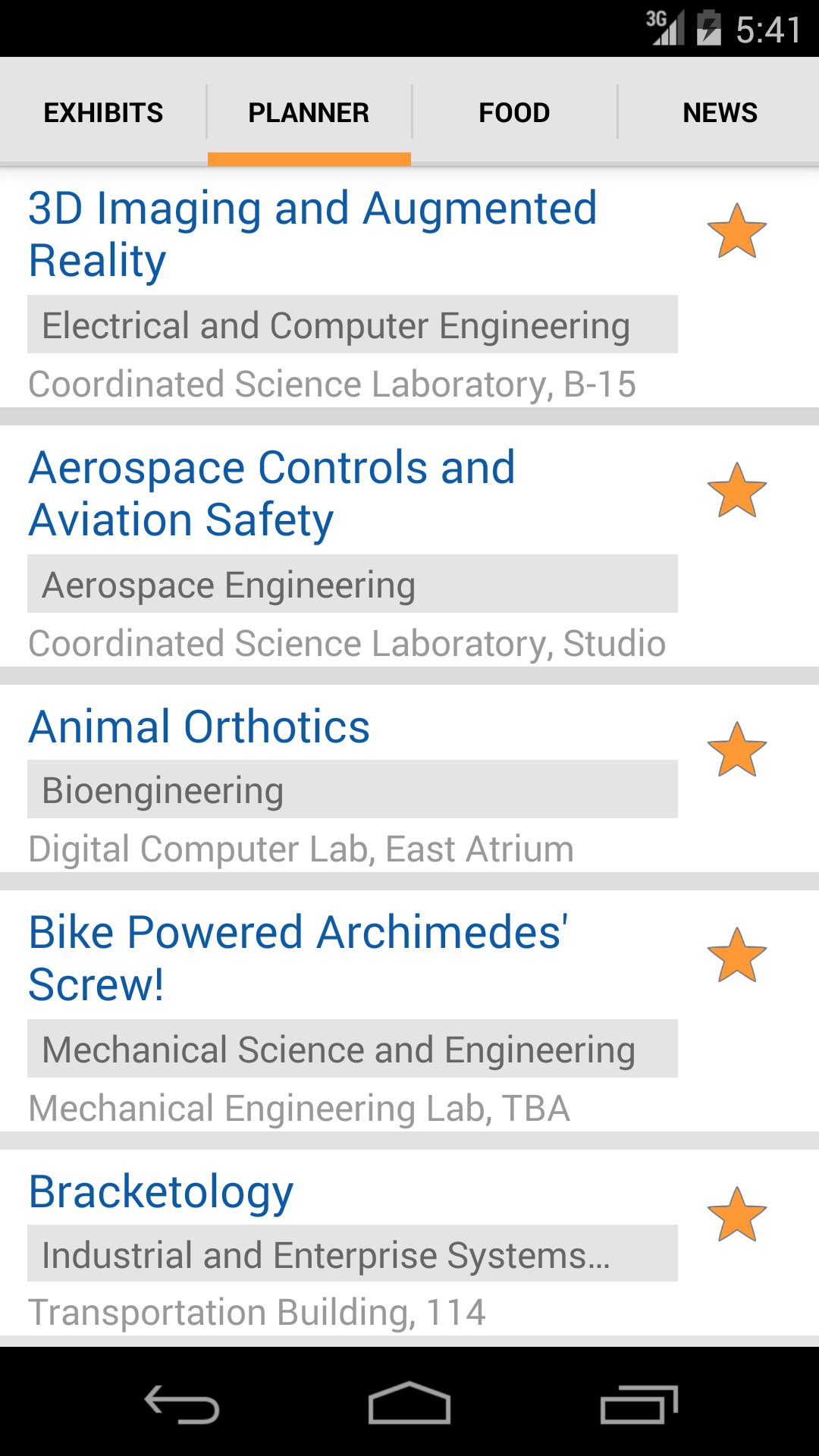
Task: Tap the star next to Bracketology
Action: (x=737, y=1215)
